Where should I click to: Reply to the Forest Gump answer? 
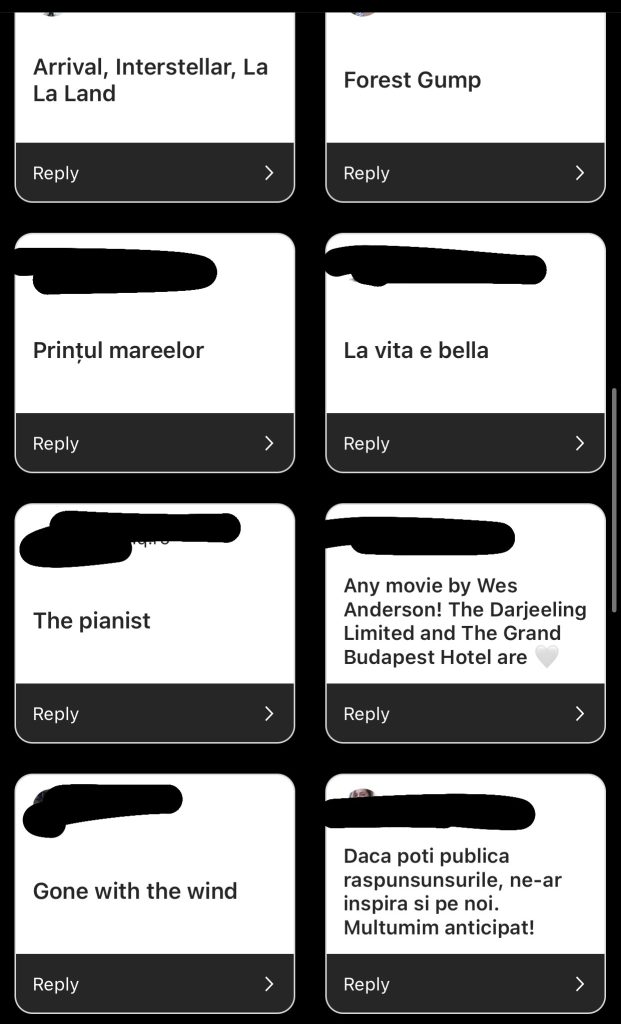(465, 173)
